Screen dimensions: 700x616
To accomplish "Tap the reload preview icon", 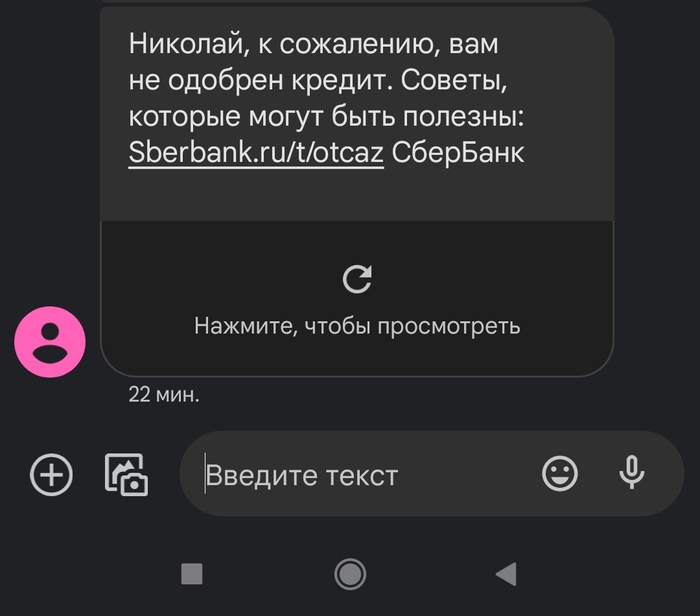I will (357, 279).
